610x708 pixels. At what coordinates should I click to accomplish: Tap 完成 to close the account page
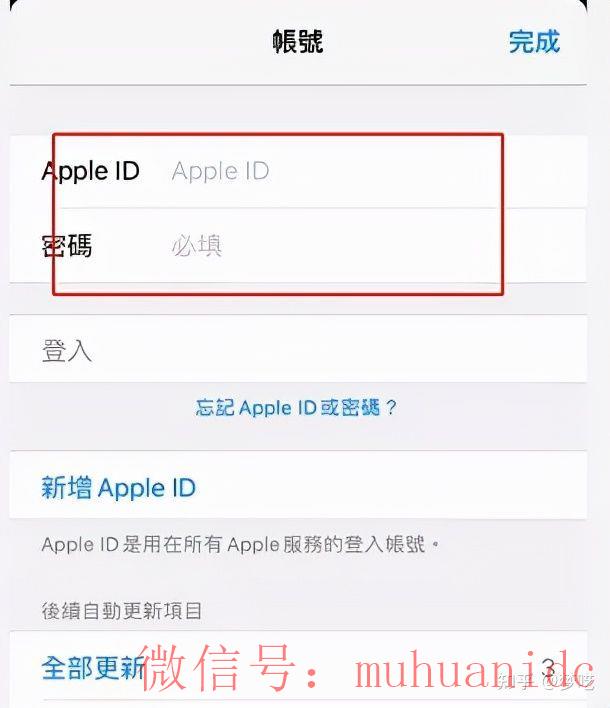pyautogui.click(x=534, y=42)
